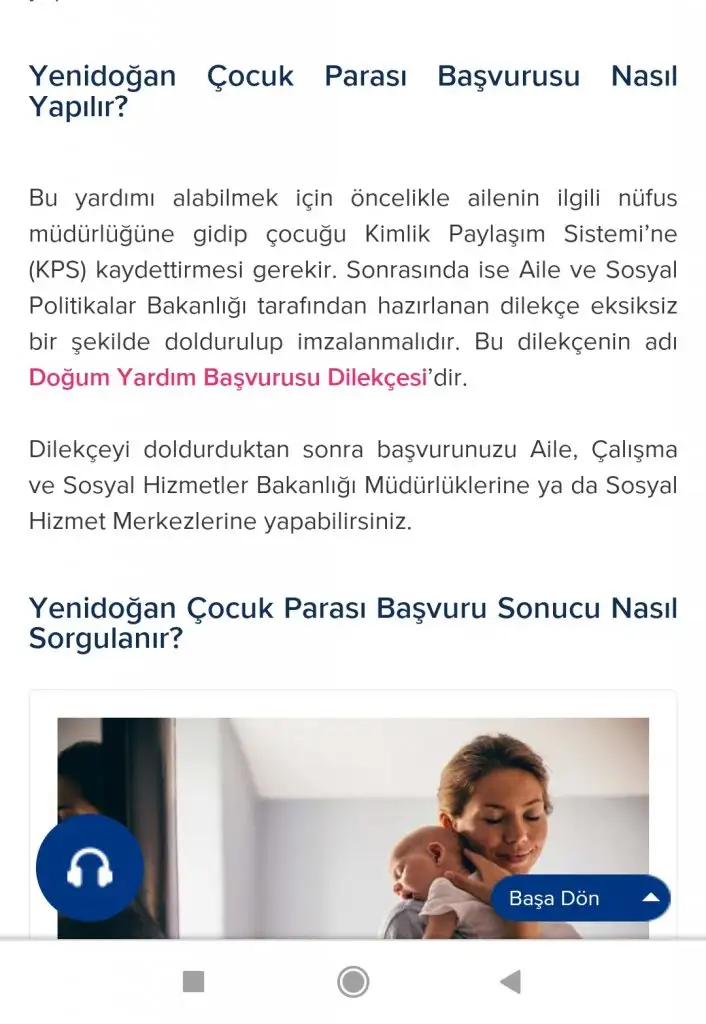Open the Doğum Yardım Başvurusu Dilekçesi link
The height and width of the screenshot is (1024, 706).
(227, 379)
